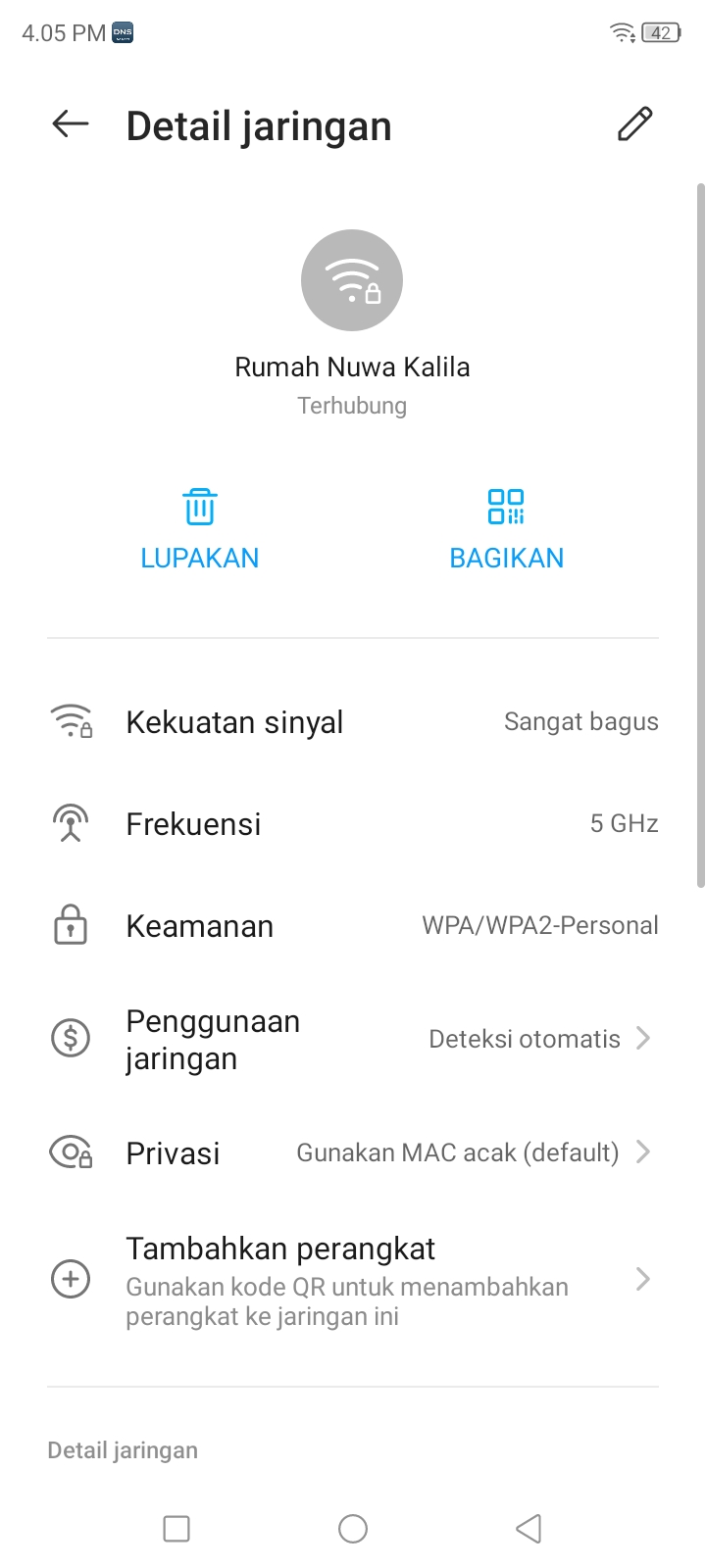Screen dimensions: 706x1568
Task: Open the recent apps view
Action: [176, 1529]
